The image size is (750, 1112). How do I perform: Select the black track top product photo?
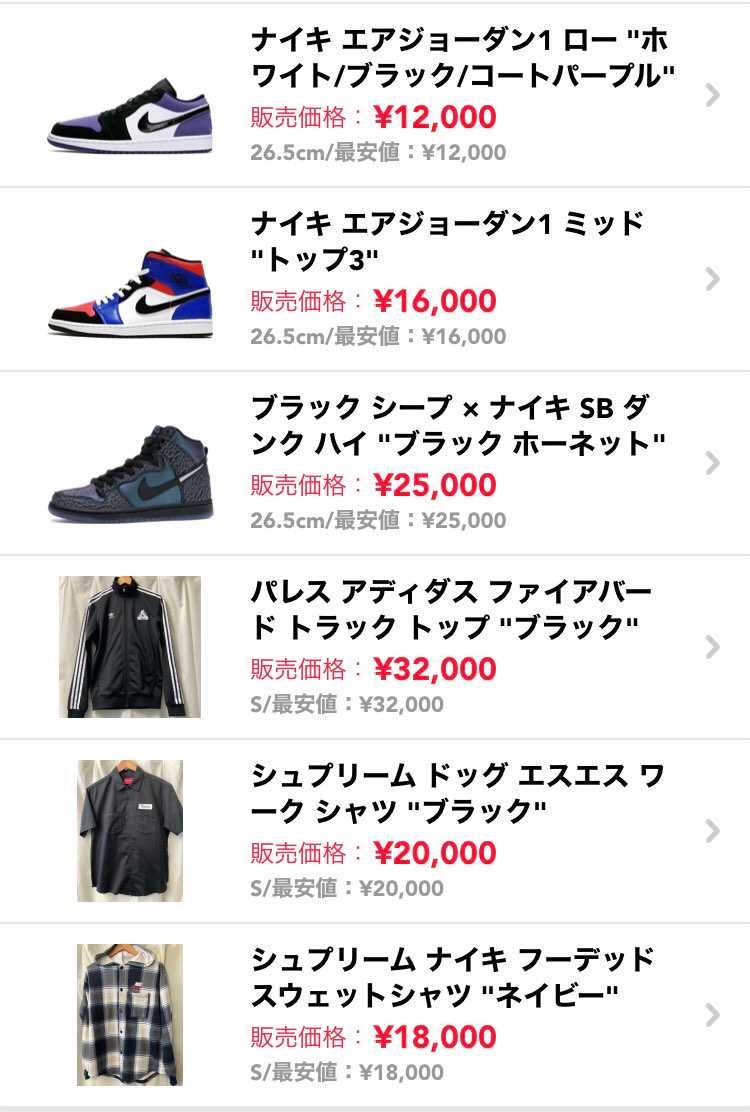pyautogui.click(x=130, y=645)
